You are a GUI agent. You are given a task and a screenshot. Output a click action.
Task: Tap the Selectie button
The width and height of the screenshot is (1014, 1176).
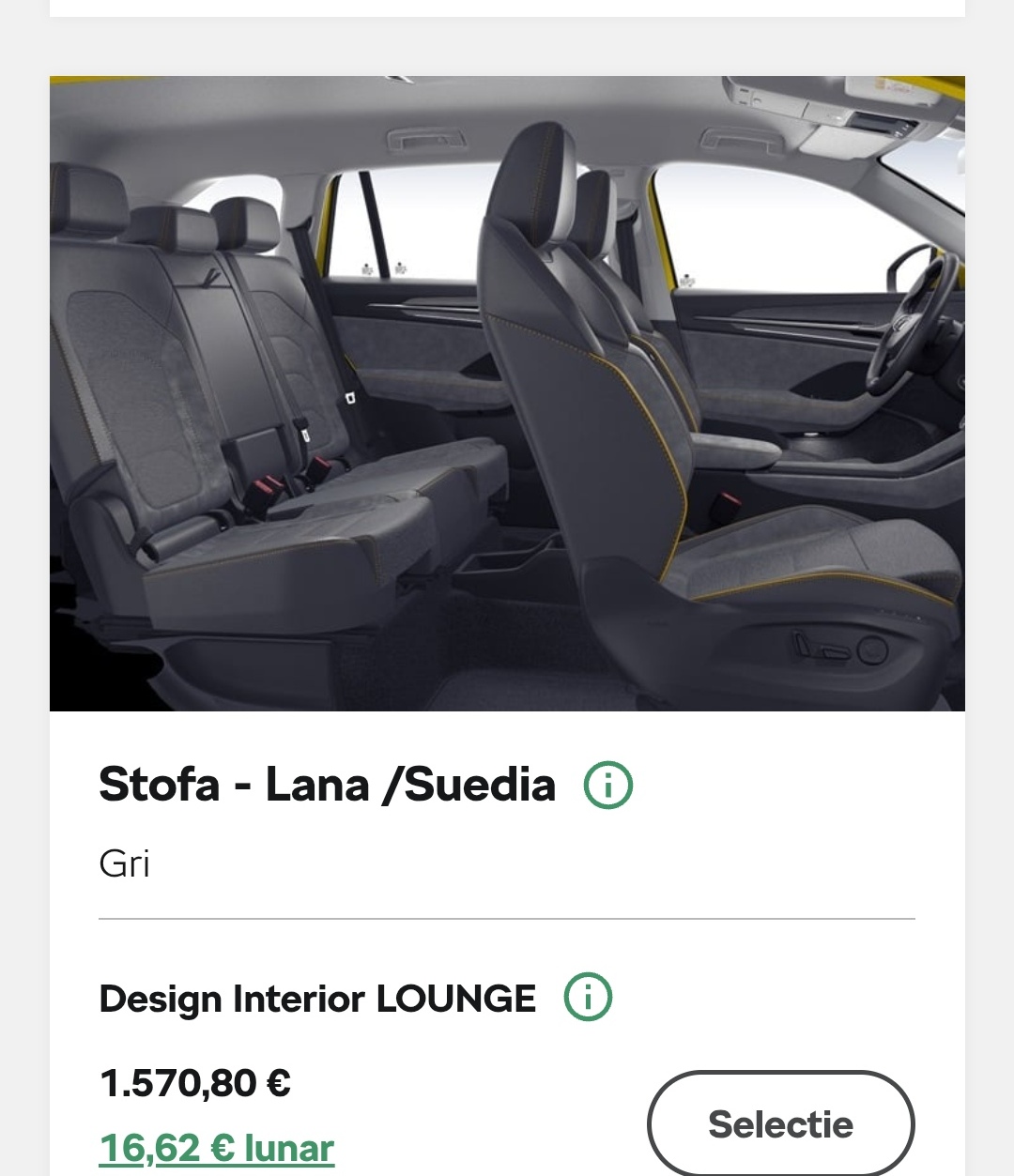(x=780, y=1123)
